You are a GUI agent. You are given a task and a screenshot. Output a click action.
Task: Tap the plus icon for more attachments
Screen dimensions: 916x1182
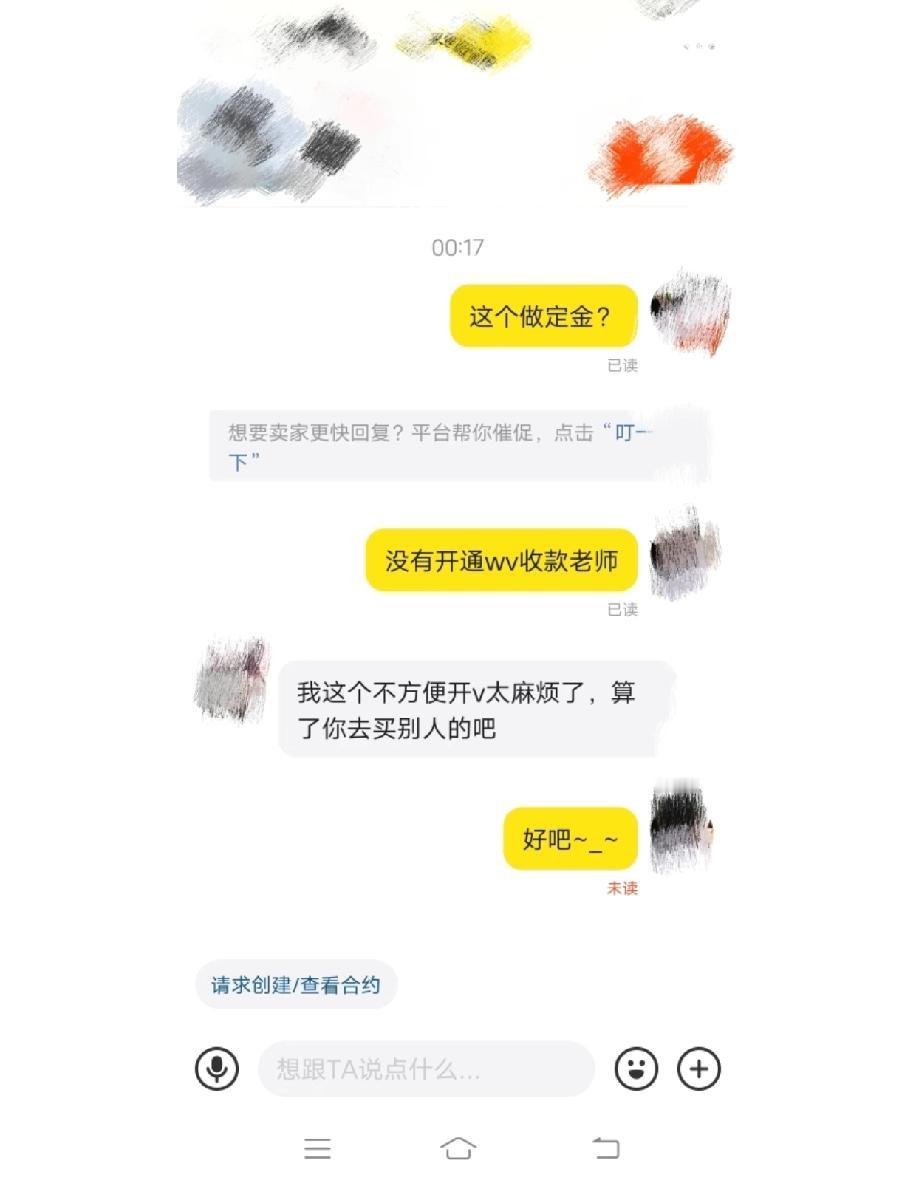[699, 1069]
